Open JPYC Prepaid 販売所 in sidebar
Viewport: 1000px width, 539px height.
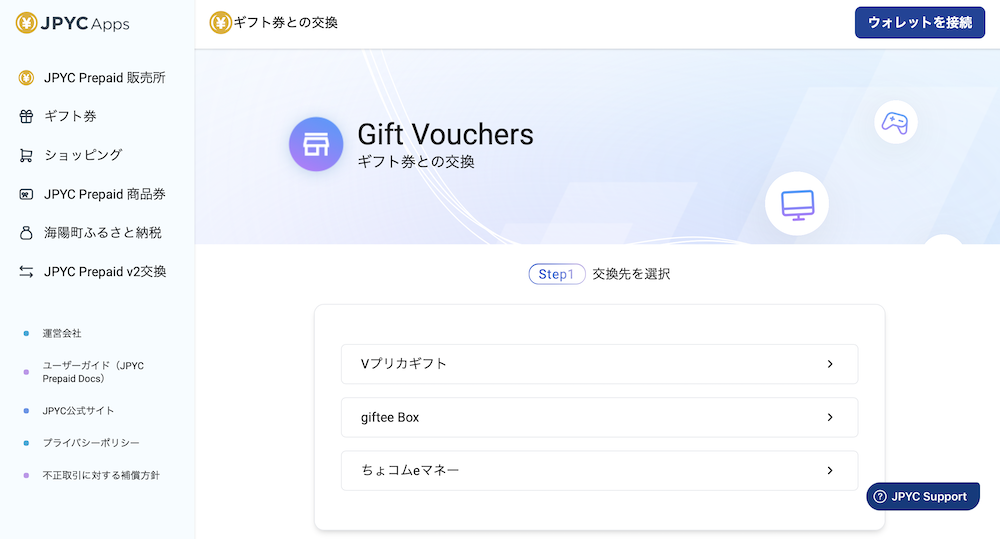(x=104, y=78)
